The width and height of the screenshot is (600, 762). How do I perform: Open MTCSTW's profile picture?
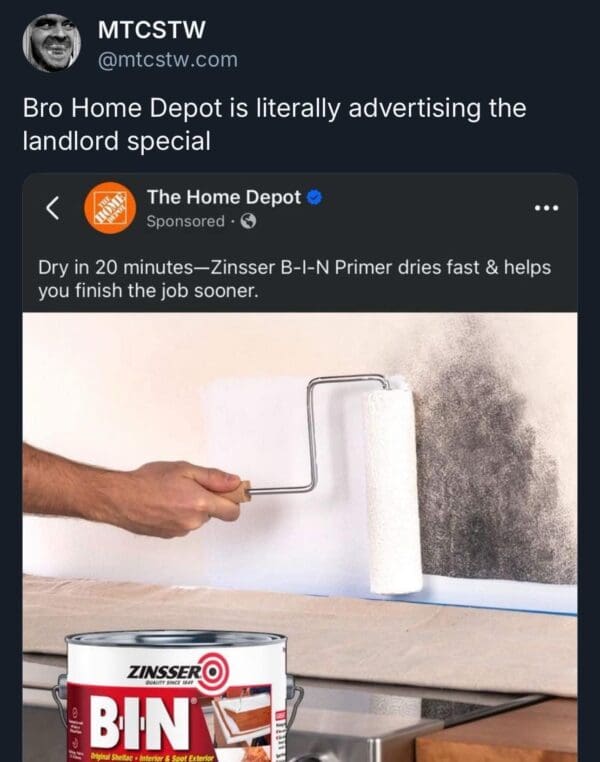[x=52, y=43]
